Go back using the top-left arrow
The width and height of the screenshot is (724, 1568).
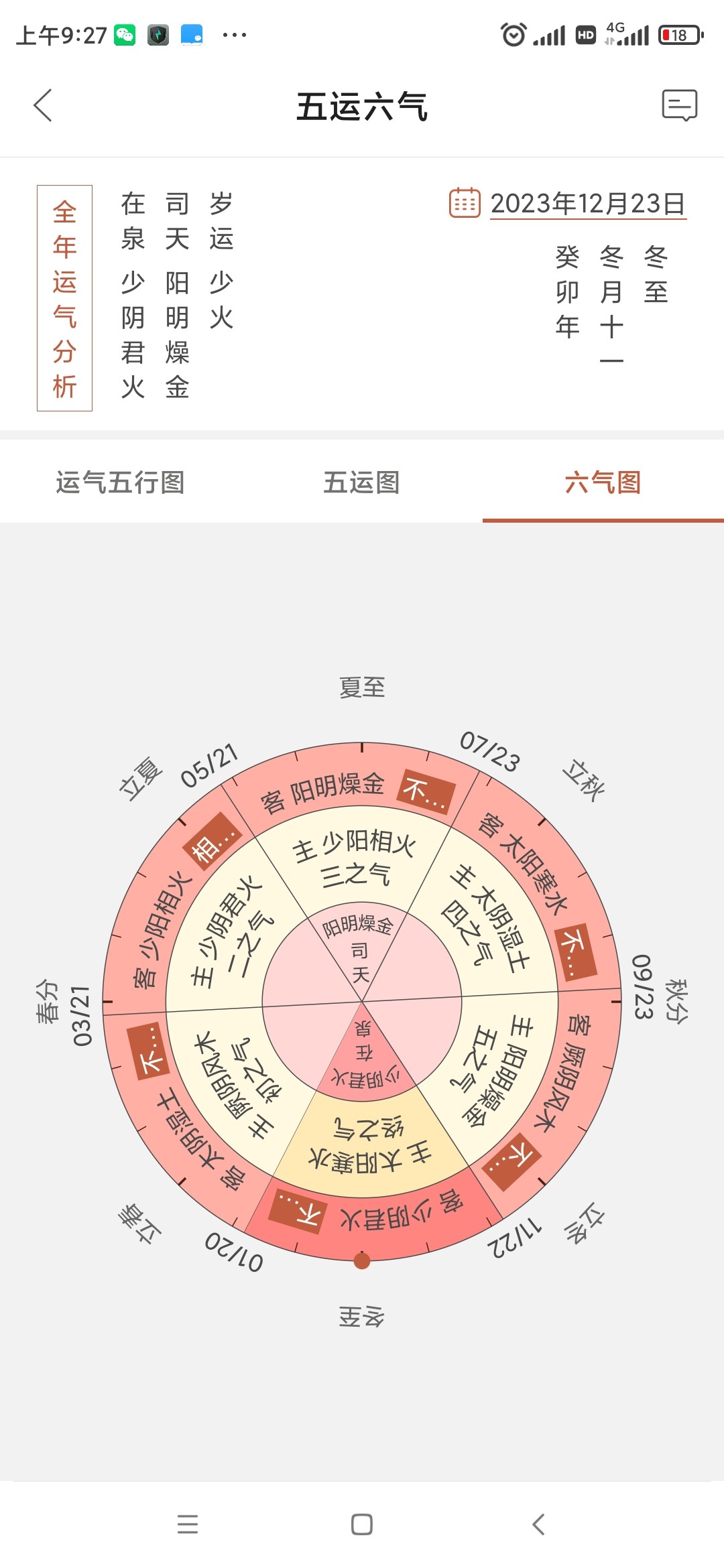tap(43, 106)
